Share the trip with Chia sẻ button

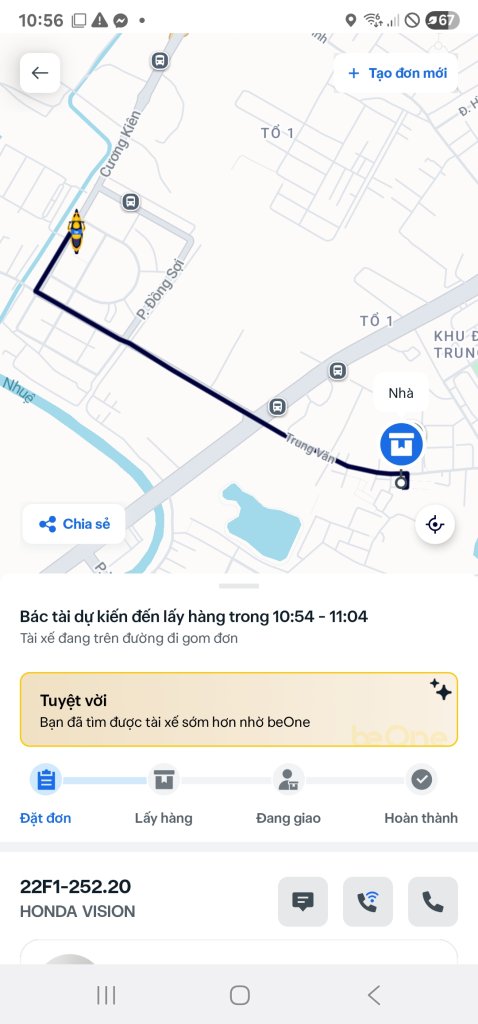tap(74, 524)
